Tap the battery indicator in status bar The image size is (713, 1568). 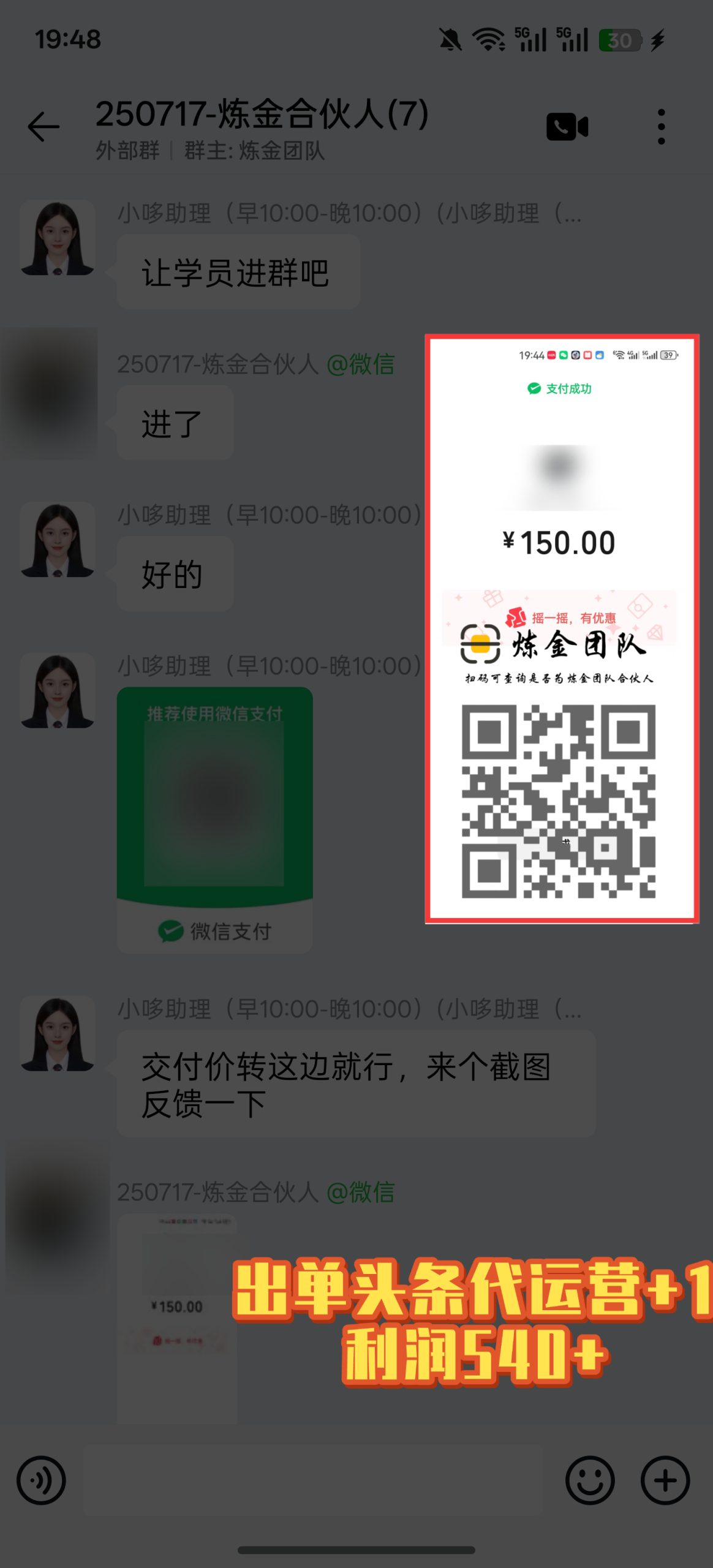[620, 40]
